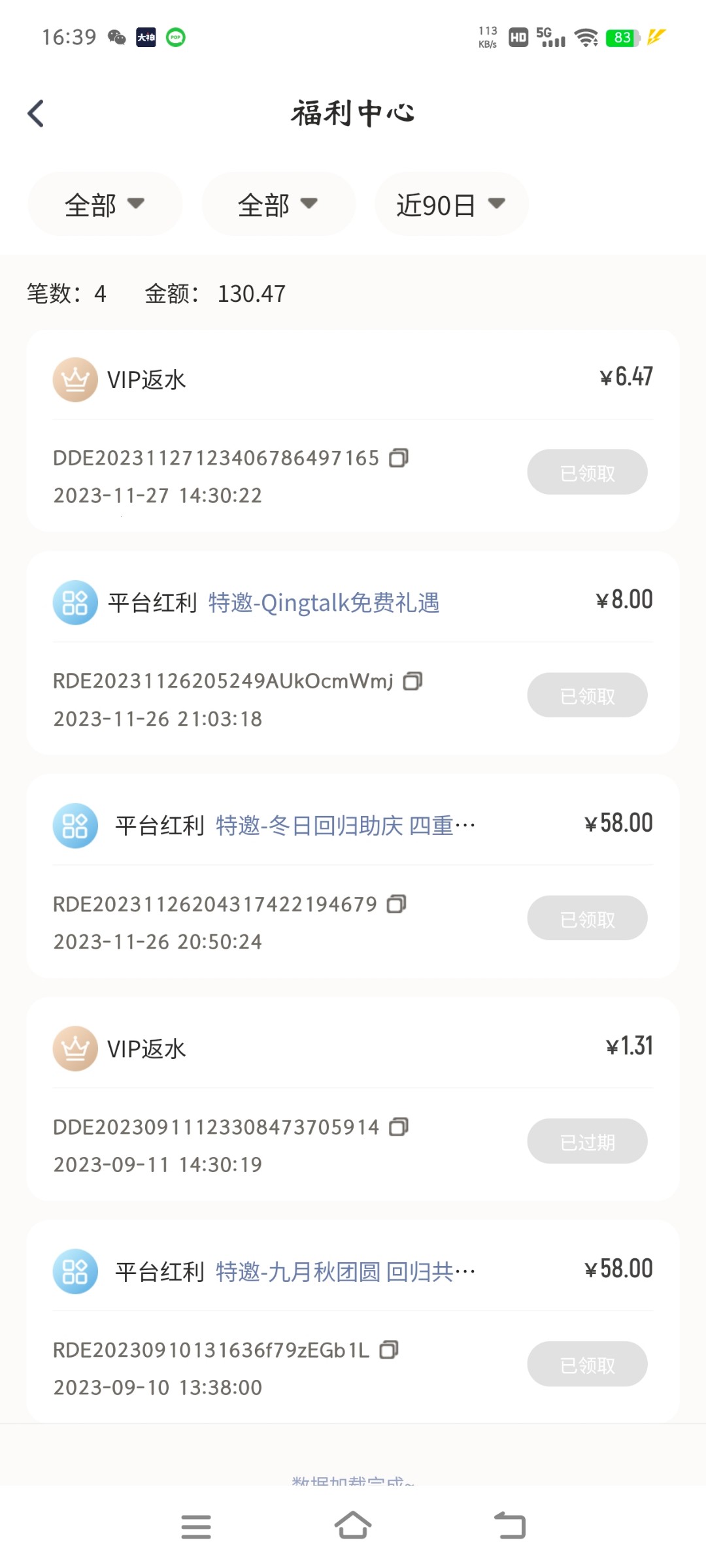Copy order number RDE20230910131636f79zEGb1L
The height and width of the screenshot is (1568, 706).
pos(389,1350)
